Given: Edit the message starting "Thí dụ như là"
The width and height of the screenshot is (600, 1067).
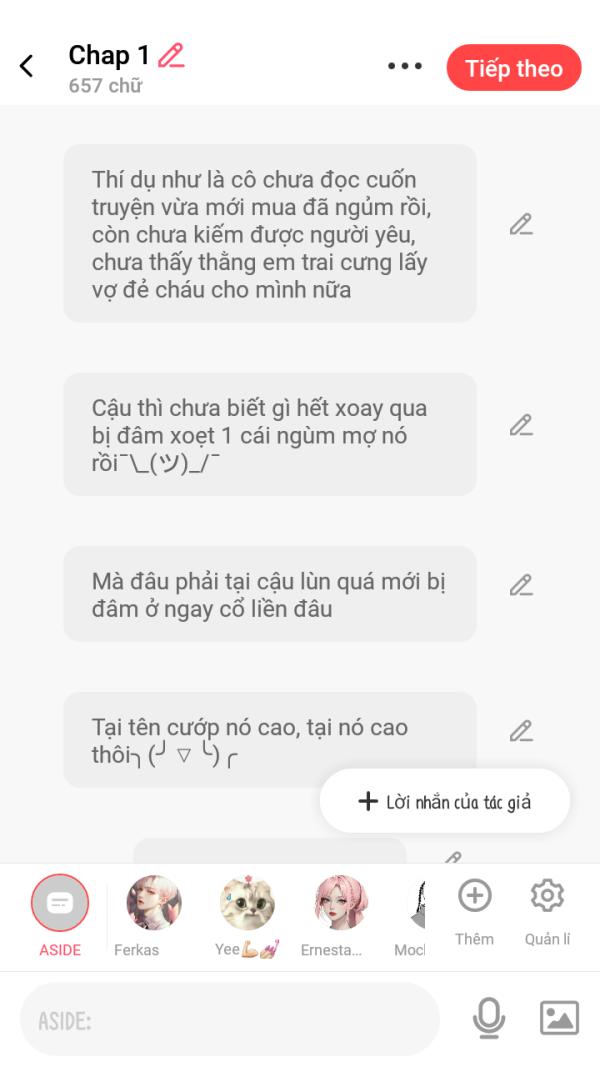Looking at the screenshot, I should [520, 225].
